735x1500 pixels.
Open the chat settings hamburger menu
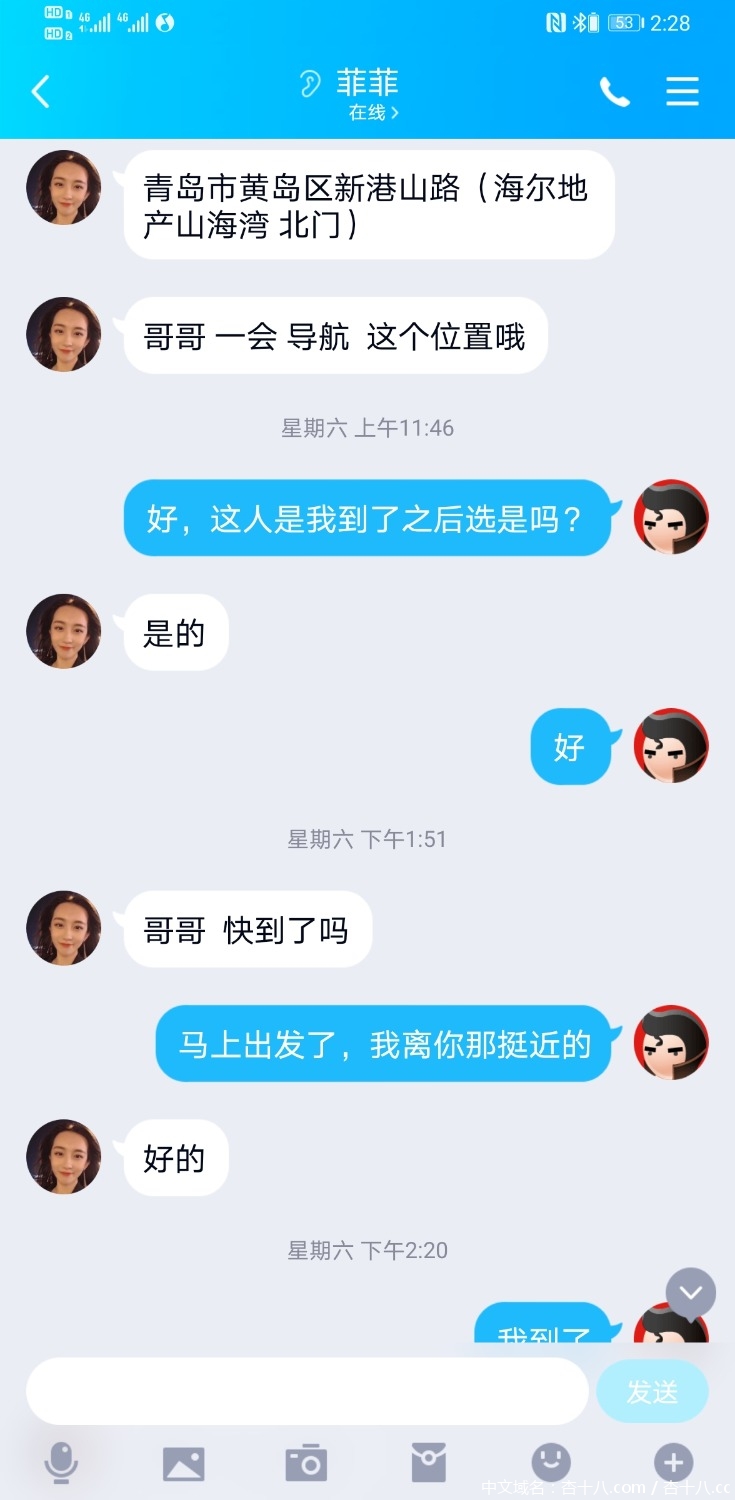point(682,91)
